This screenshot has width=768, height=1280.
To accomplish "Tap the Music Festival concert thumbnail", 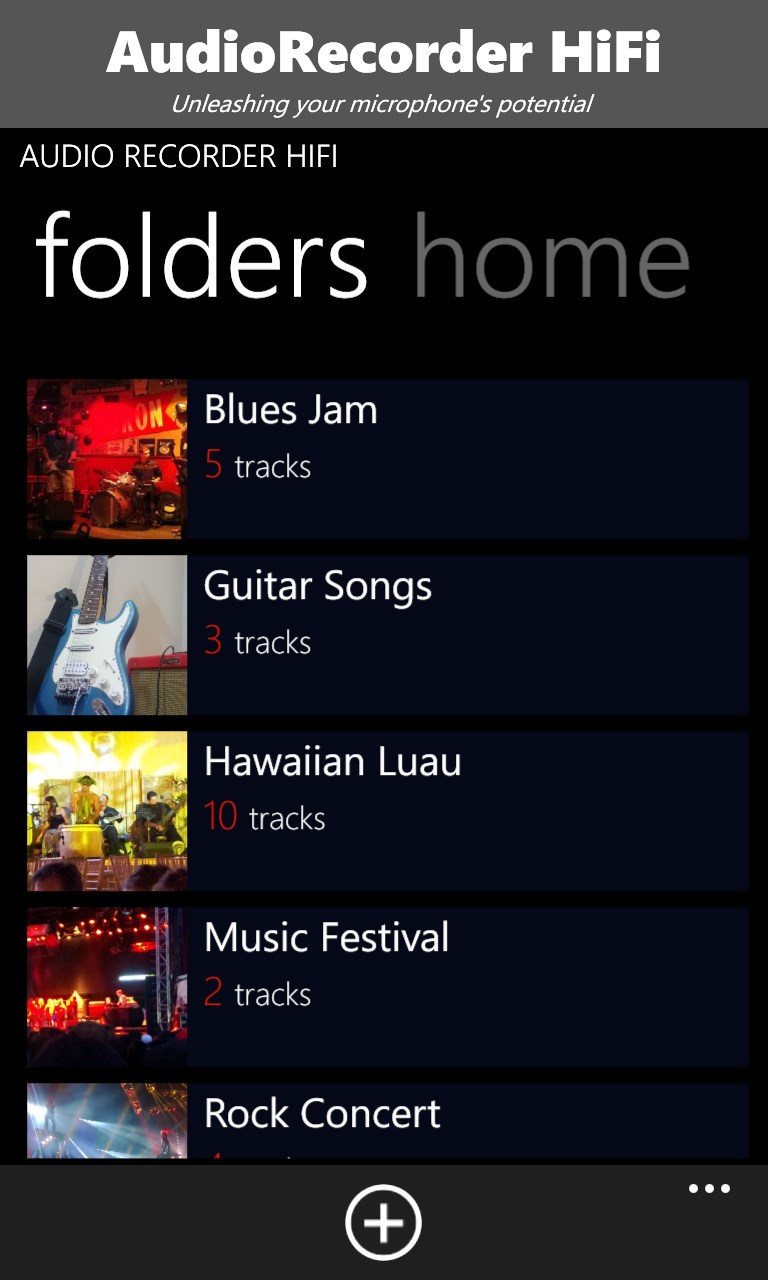I will [x=106, y=985].
